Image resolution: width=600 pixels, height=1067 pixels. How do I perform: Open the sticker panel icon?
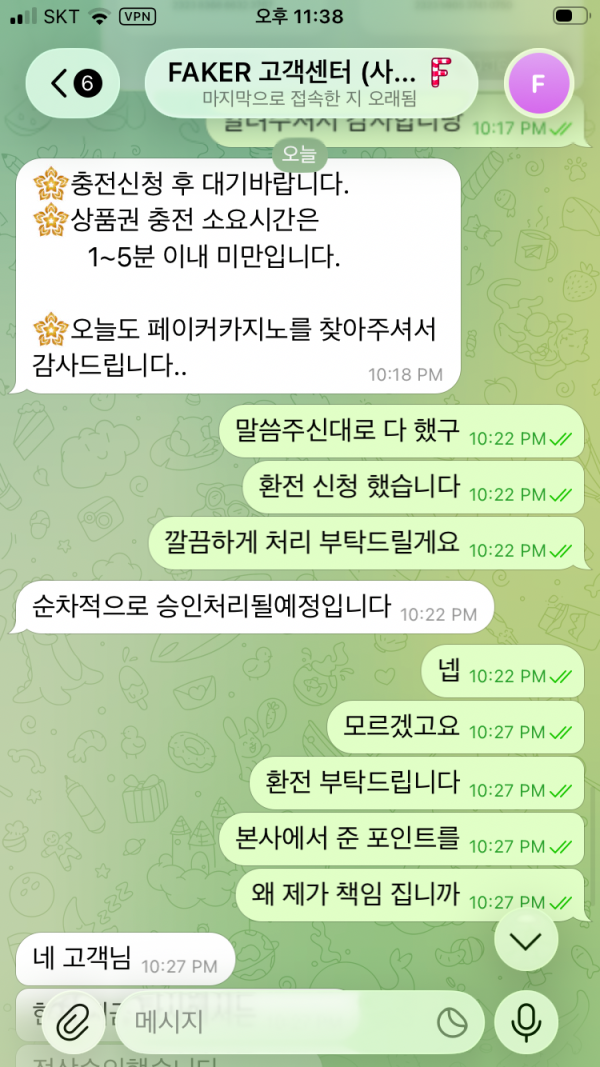[x=453, y=1021]
